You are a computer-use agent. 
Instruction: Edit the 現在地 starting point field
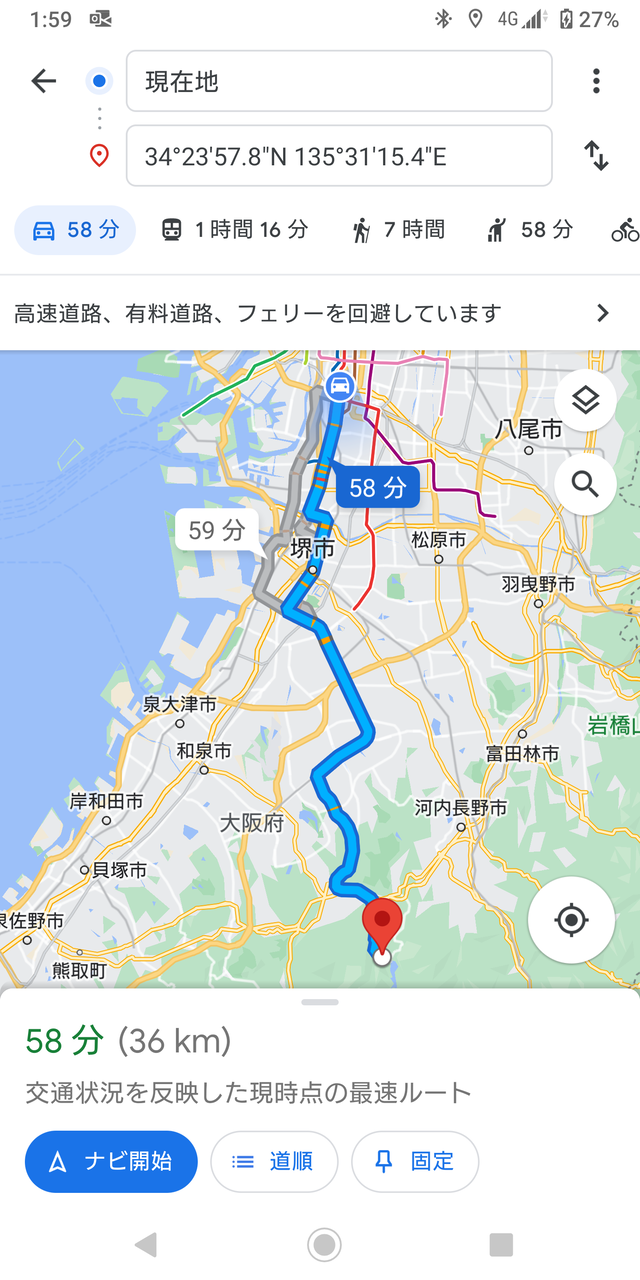coord(339,81)
